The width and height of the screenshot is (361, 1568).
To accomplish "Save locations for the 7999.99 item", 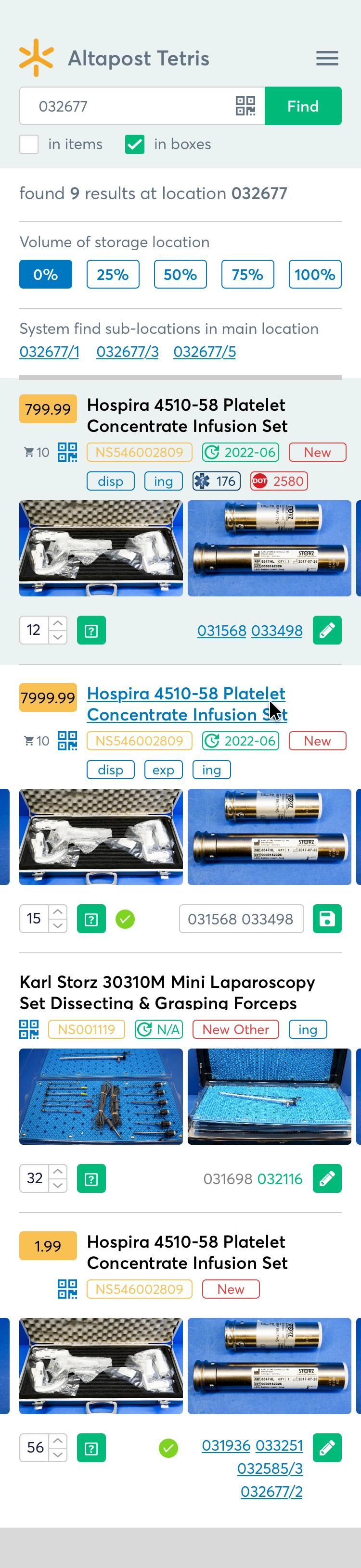I will [x=327, y=919].
